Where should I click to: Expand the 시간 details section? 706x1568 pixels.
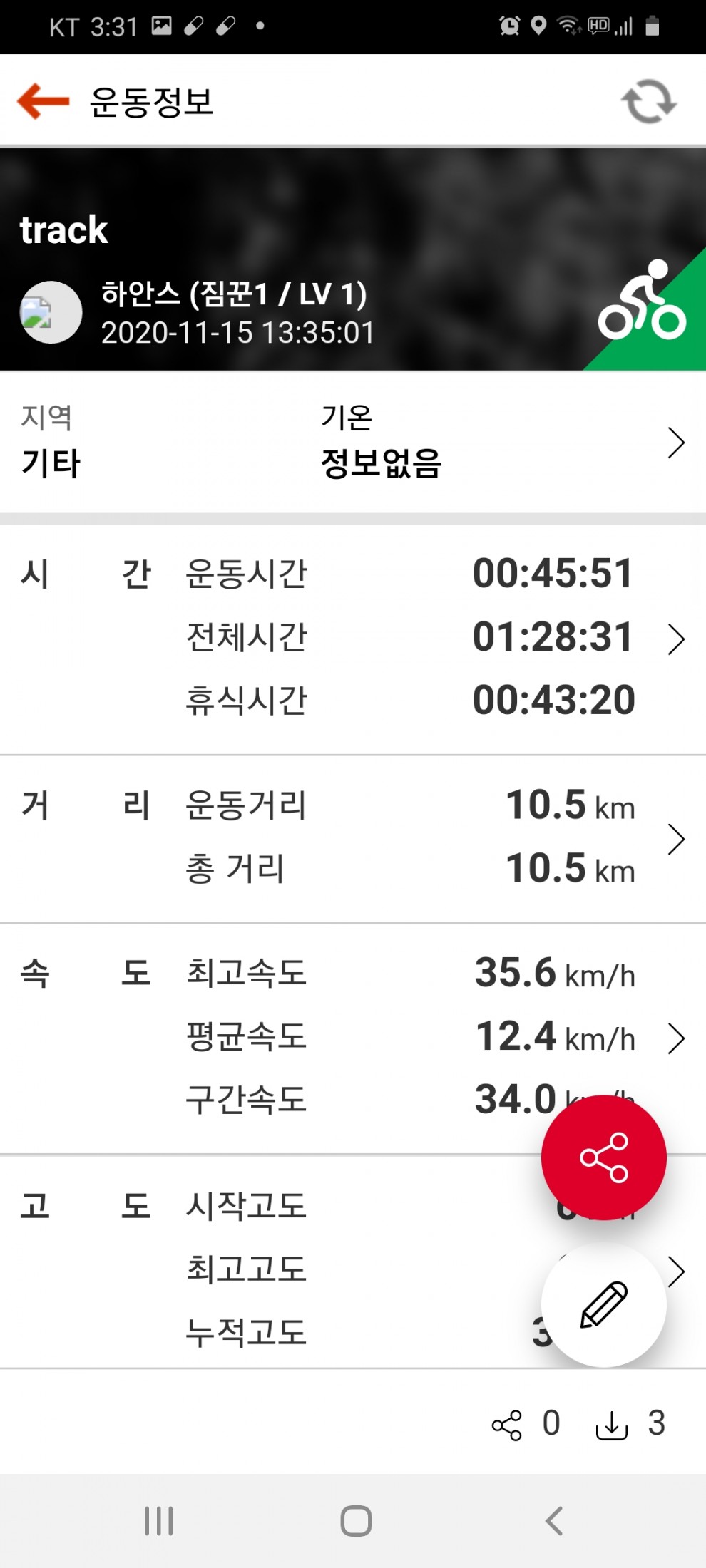[x=675, y=639]
